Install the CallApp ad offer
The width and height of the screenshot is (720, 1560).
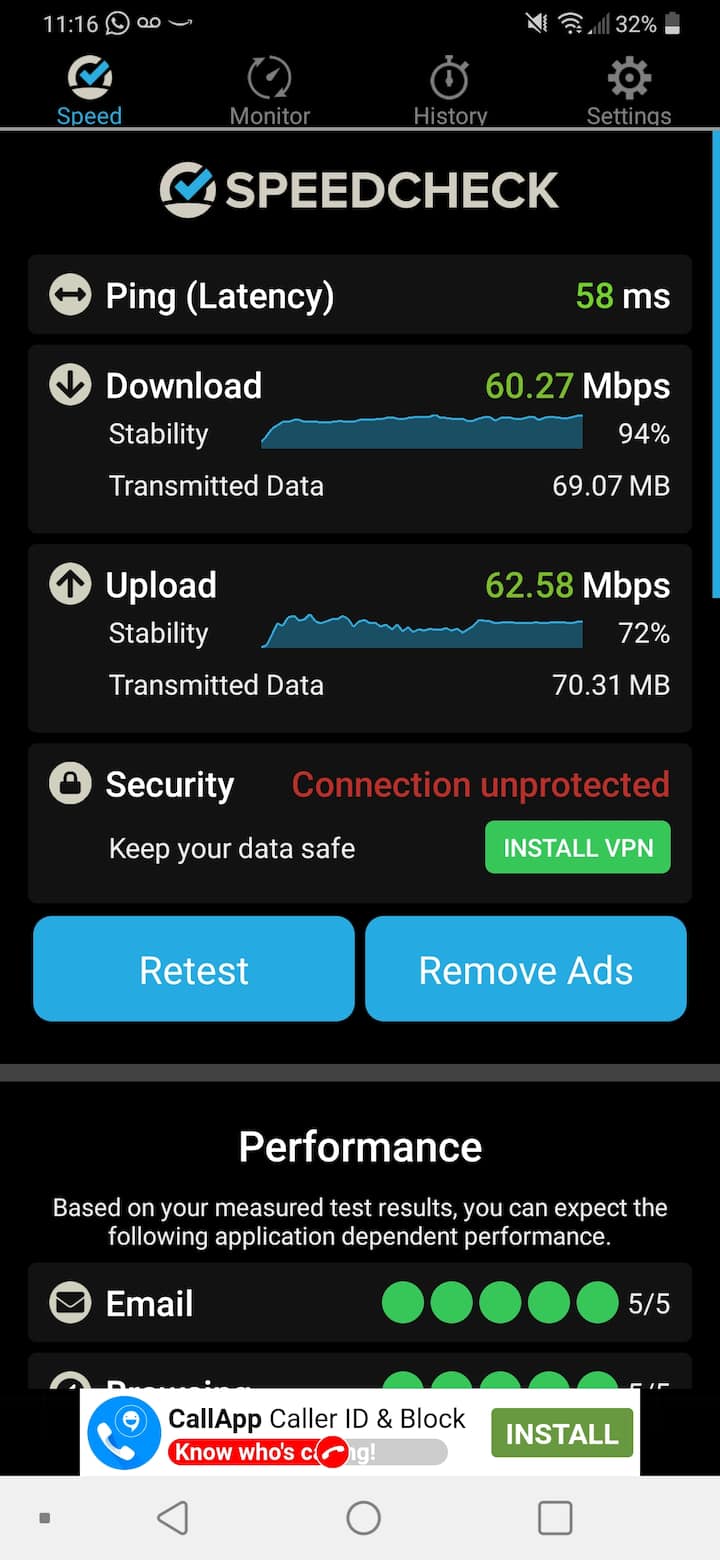coord(561,1434)
